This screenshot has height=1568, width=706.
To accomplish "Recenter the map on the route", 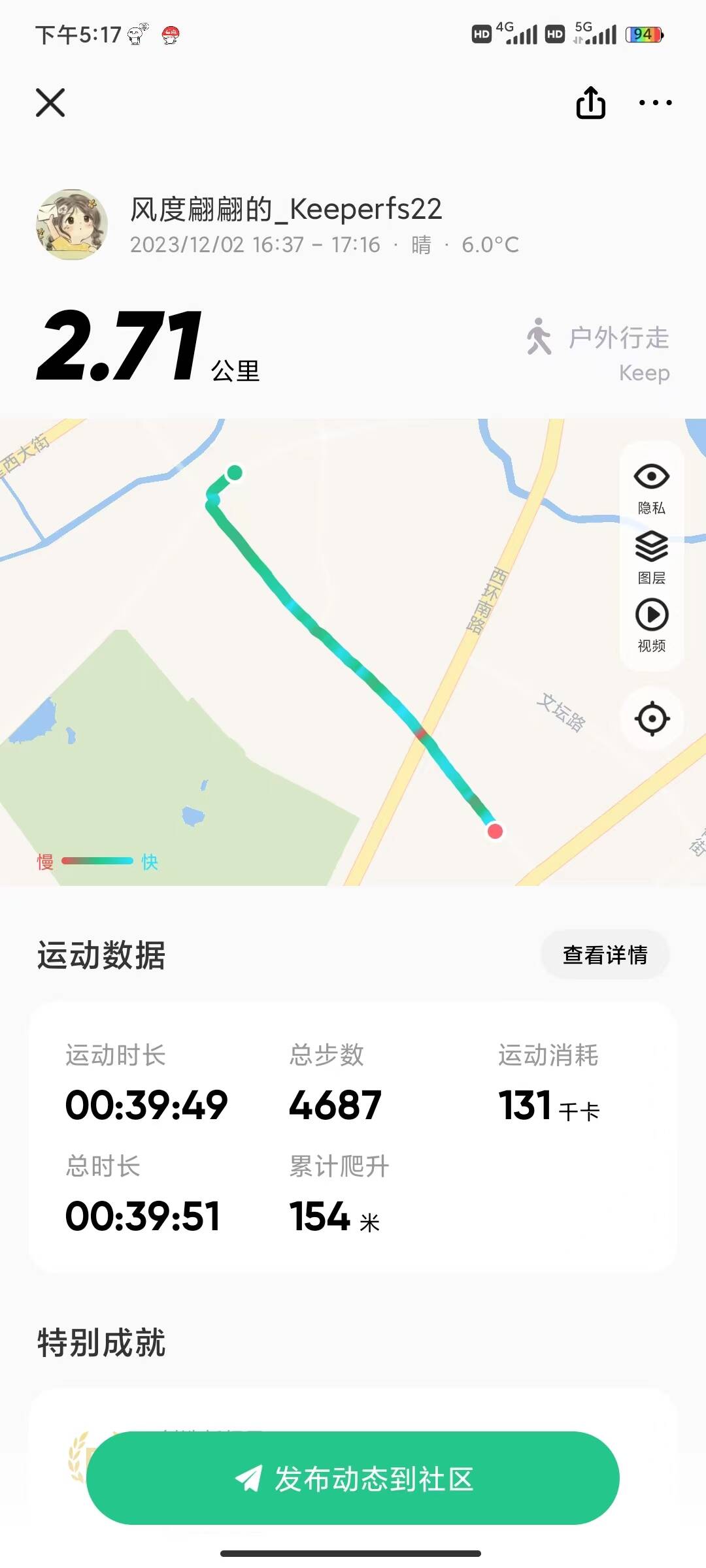I will [x=652, y=719].
